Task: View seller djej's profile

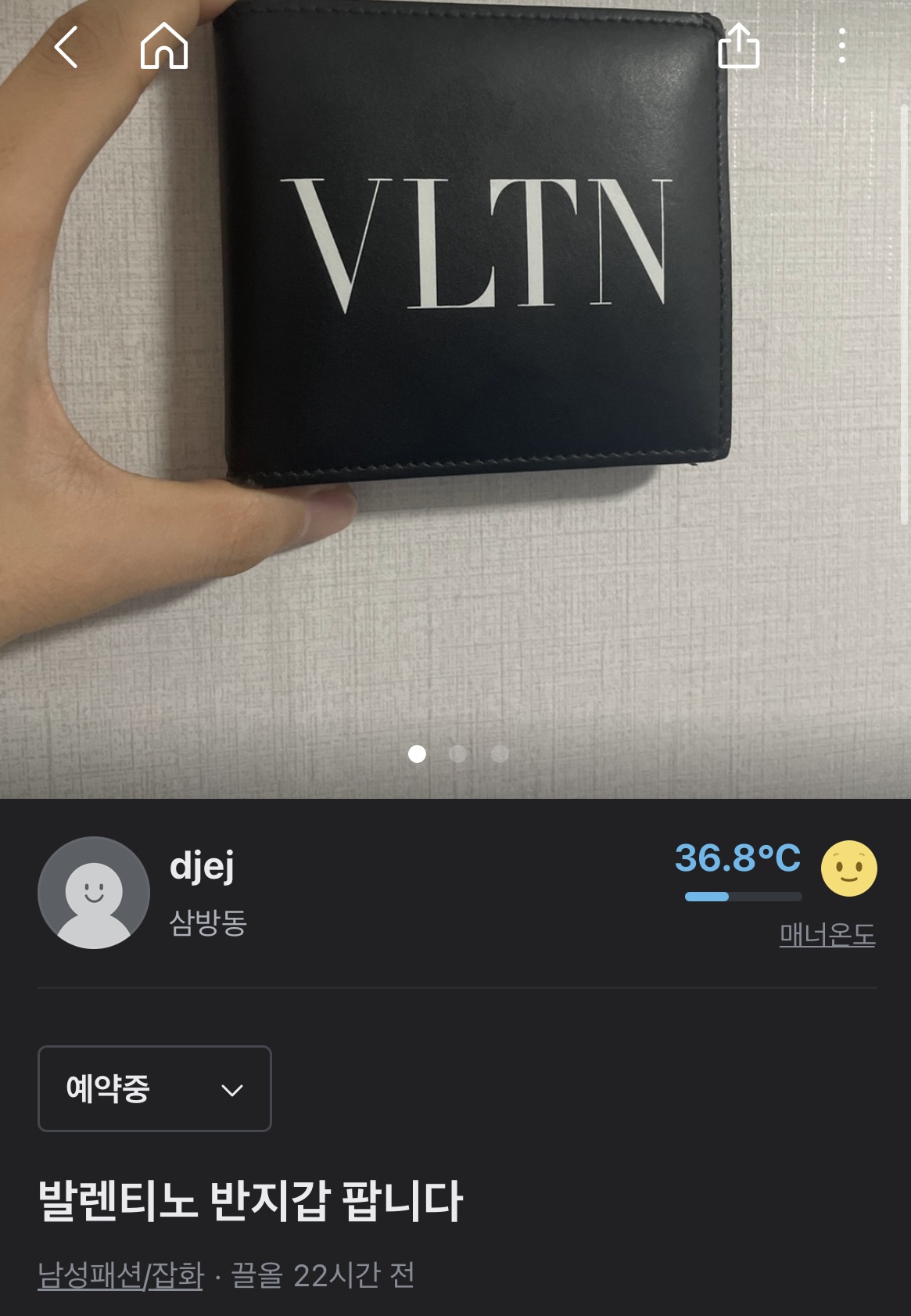Action: point(201,867)
